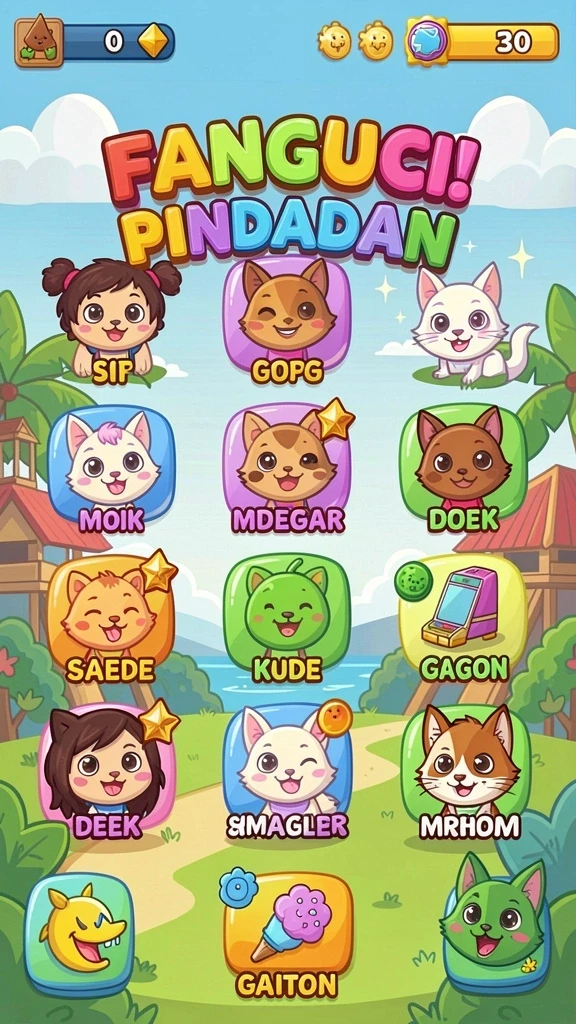Pick the green KUDE character tile
576x1024 pixels.
(287, 617)
